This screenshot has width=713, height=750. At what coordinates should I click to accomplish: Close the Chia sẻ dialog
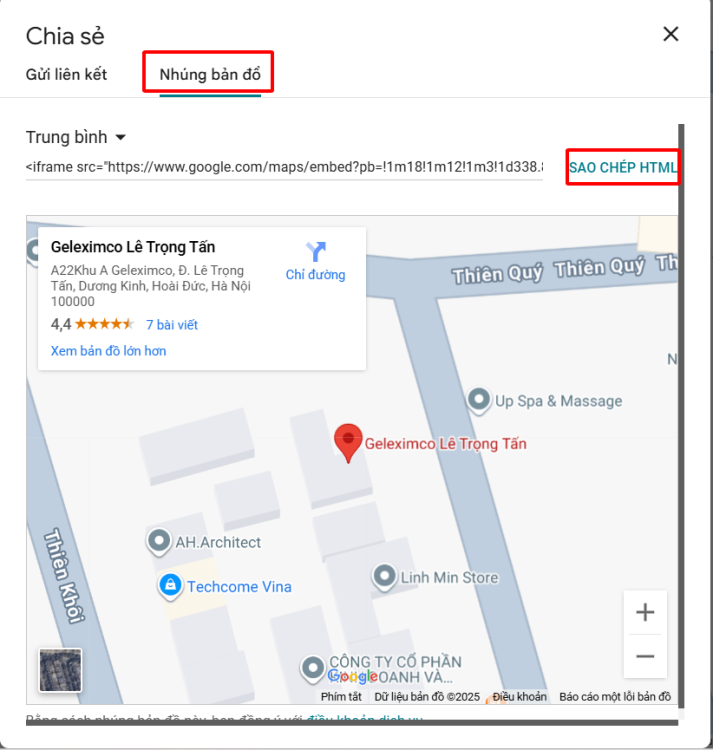[671, 34]
